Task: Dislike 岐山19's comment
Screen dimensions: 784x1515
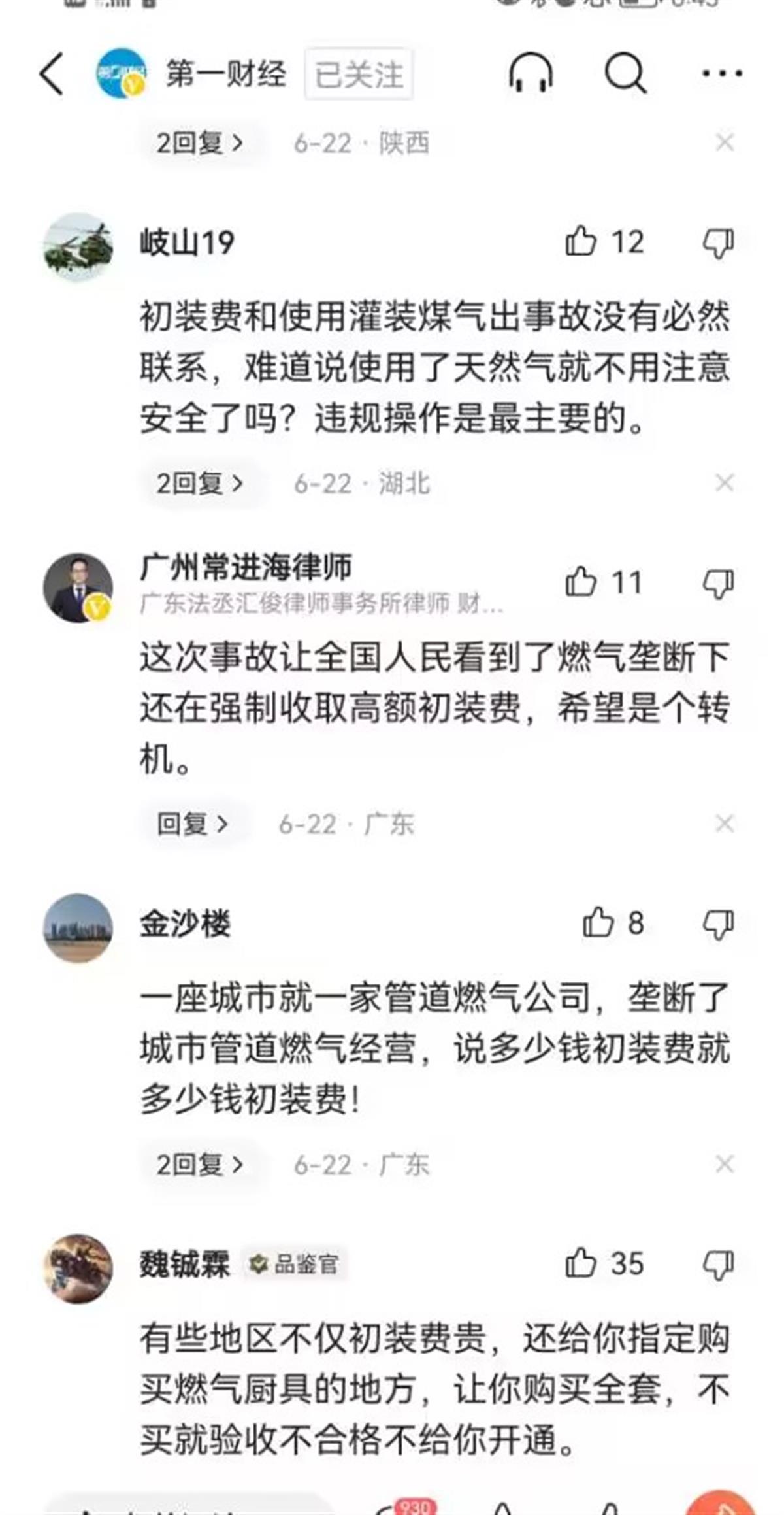Action: (x=718, y=242)
